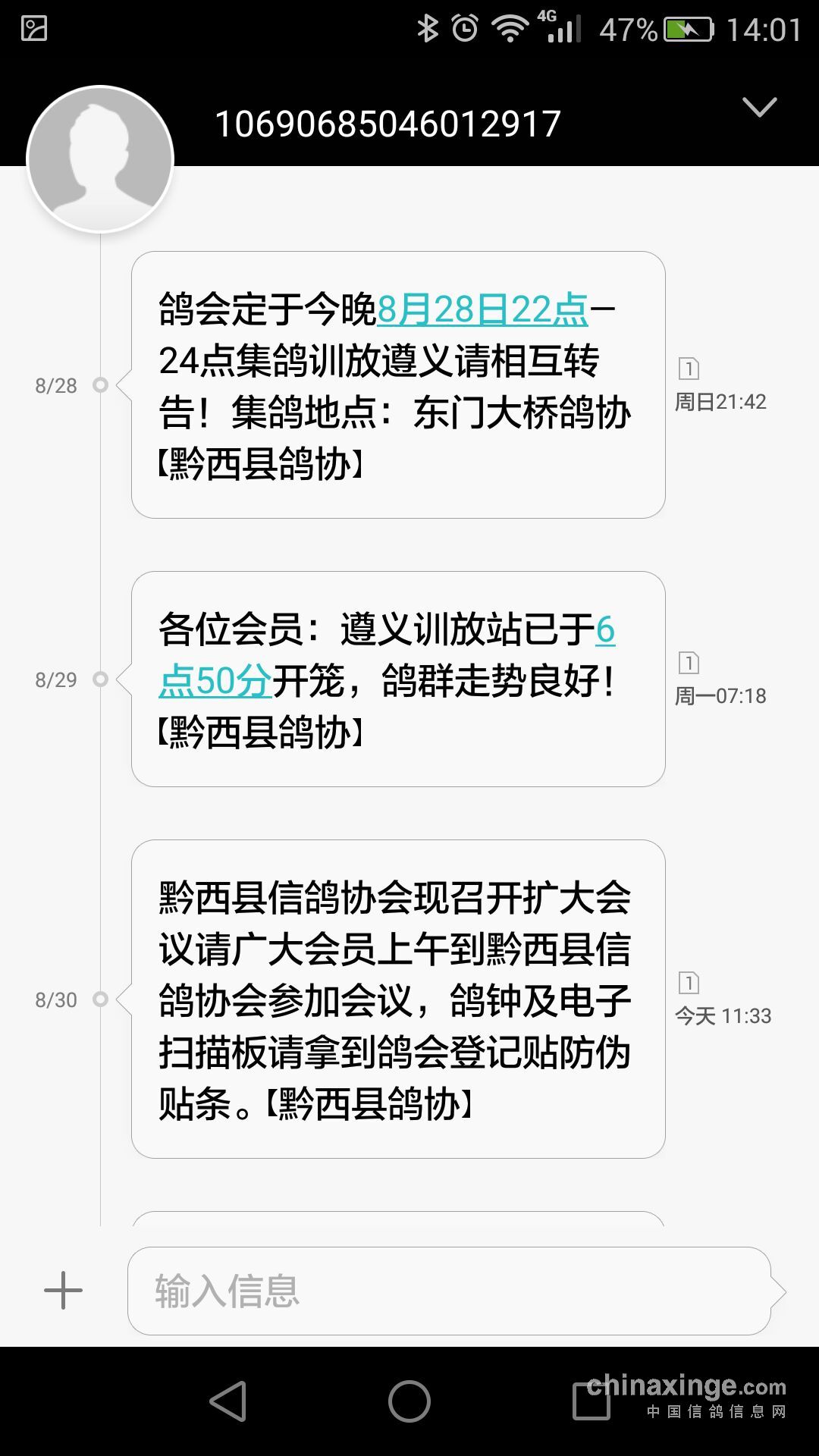Tap the 输入信息 message input field
This screenshot has width=819, height=1456.
point(449,1291)
